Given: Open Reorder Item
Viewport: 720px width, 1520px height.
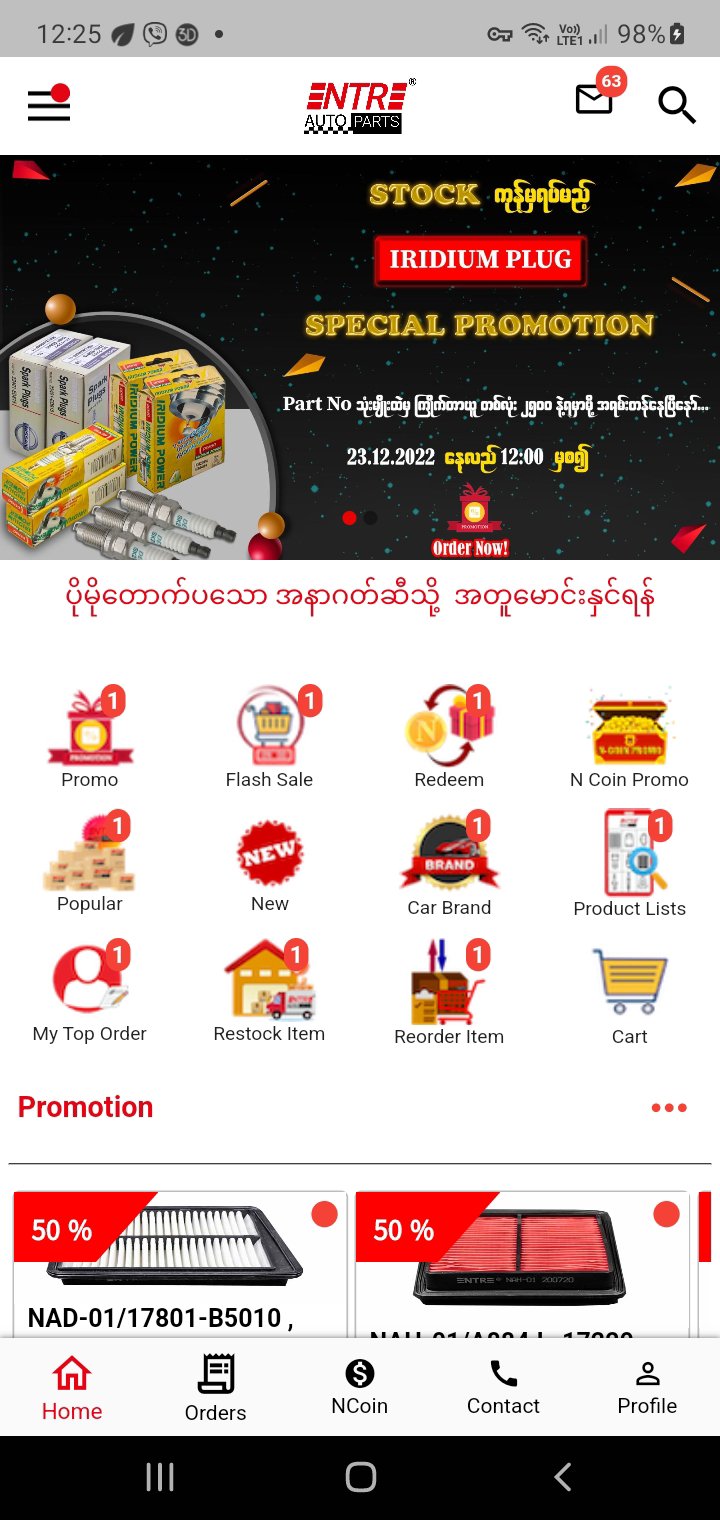Looking at the screenshot, I should coord(449,992).
